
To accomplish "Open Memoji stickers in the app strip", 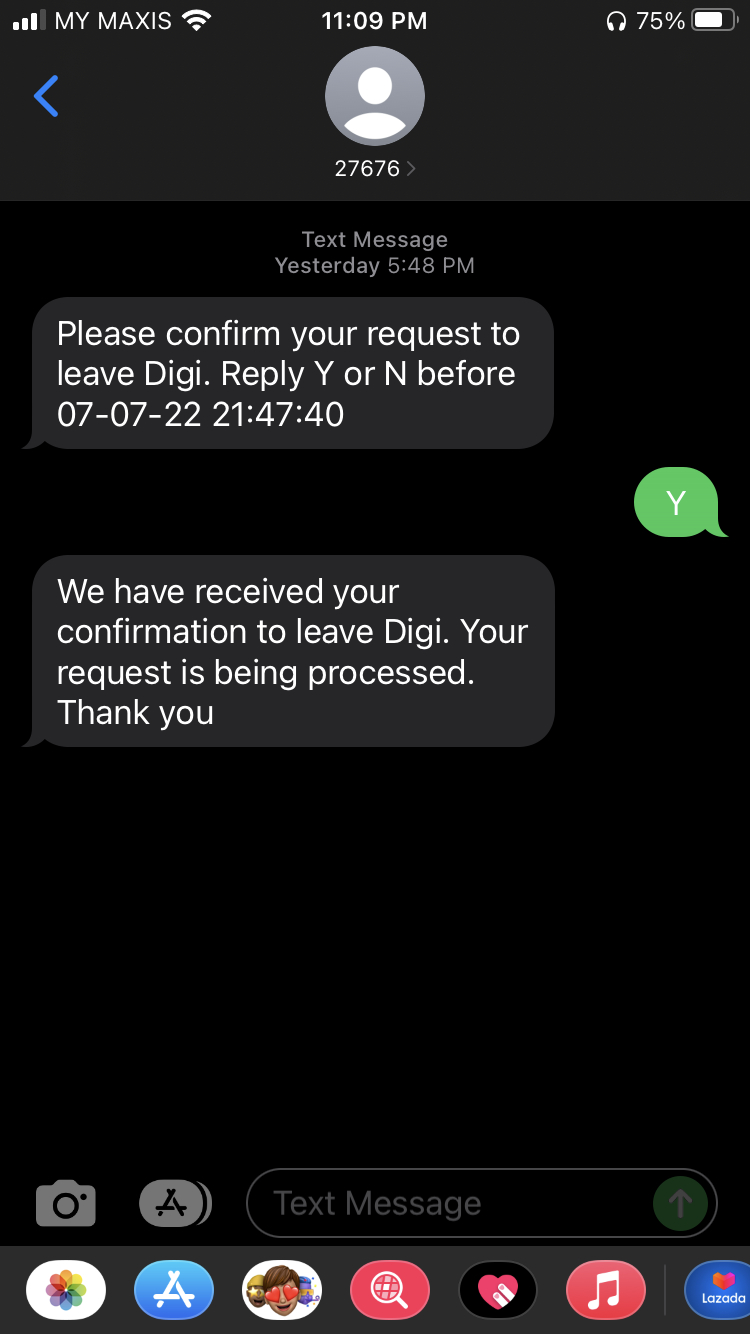I will (x=282, y=1291).
